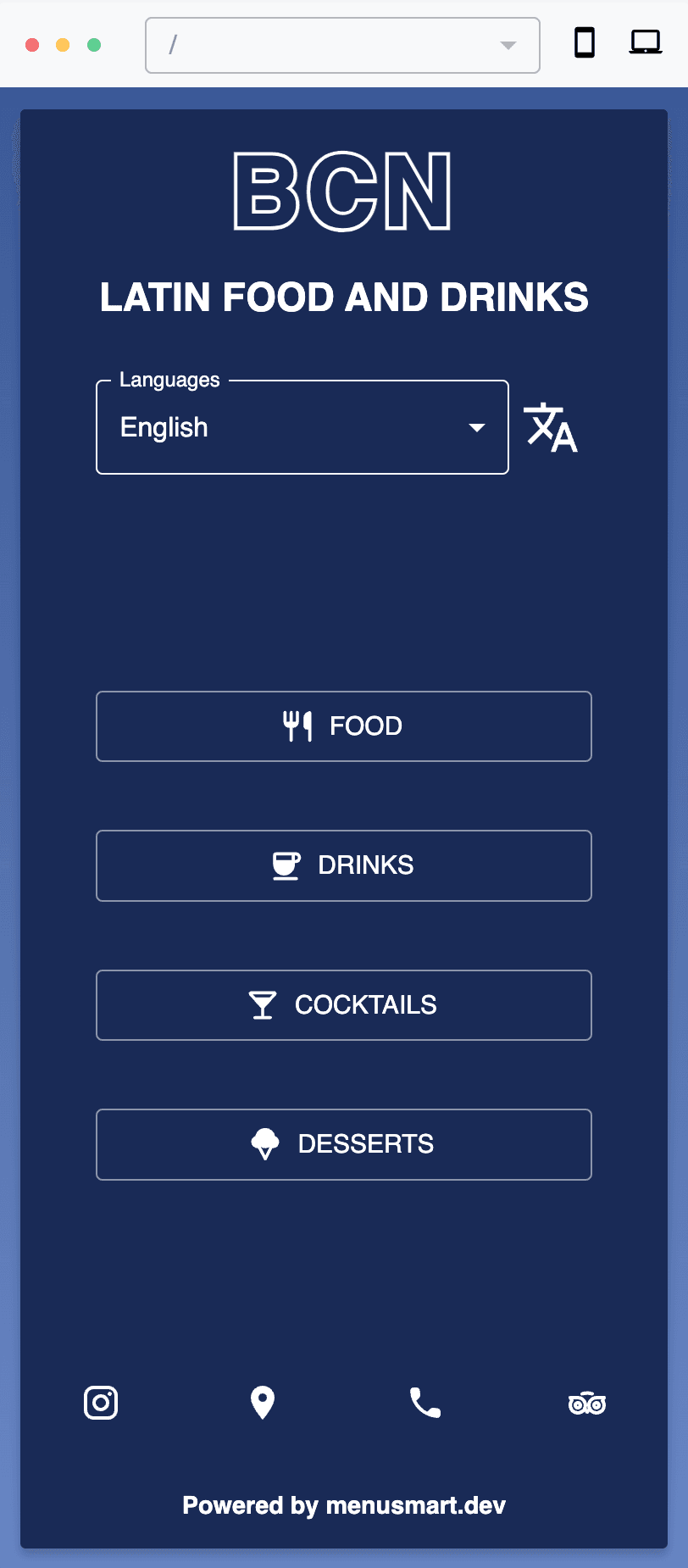Open the FOOD menu section
Image resolution: width=688 pixels, height=1568 pixels.
click(344, 726)
